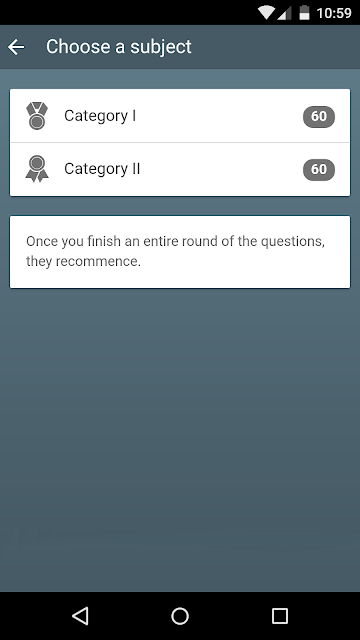Open the recent apps overview

(x=280, y=616)
